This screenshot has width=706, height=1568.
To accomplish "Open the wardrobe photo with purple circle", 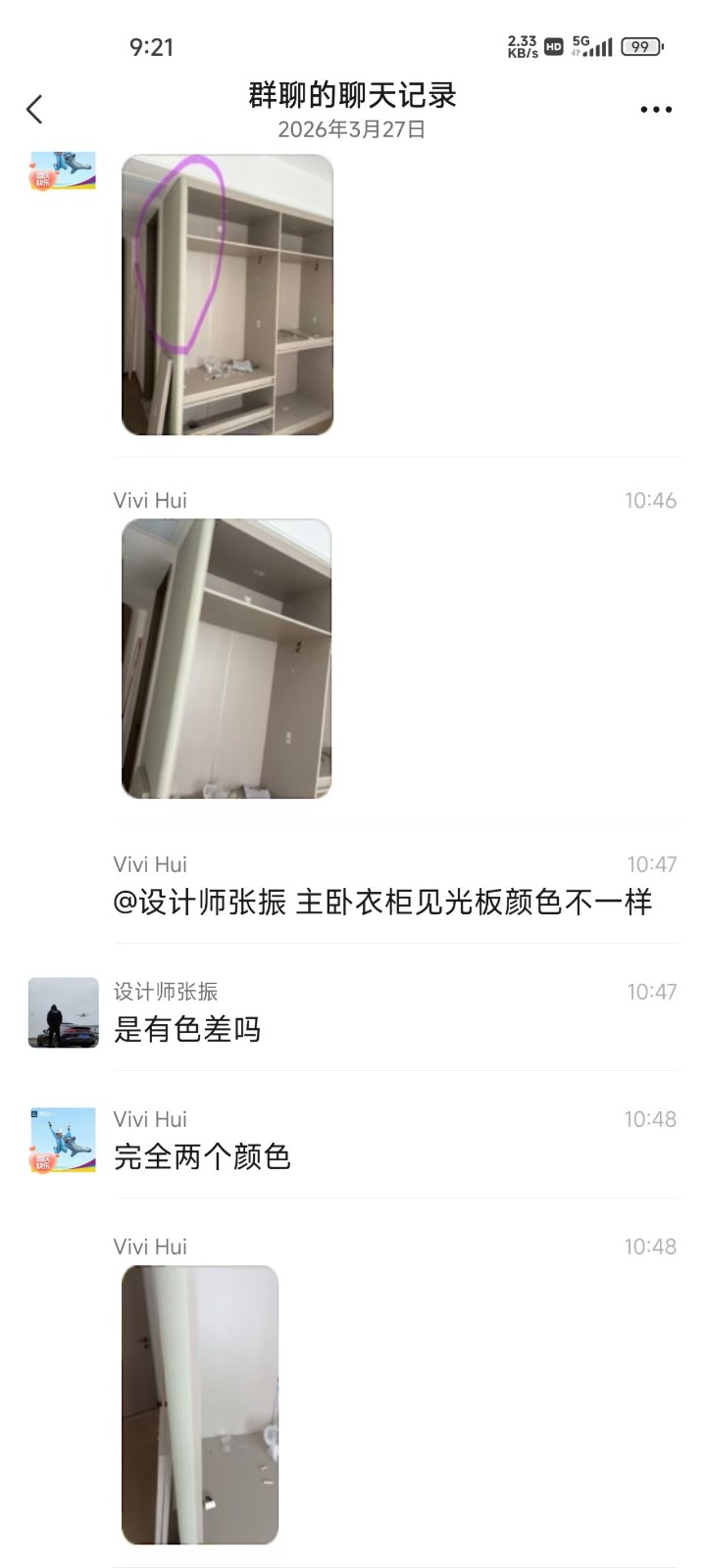I will click(x=227, y=294).
